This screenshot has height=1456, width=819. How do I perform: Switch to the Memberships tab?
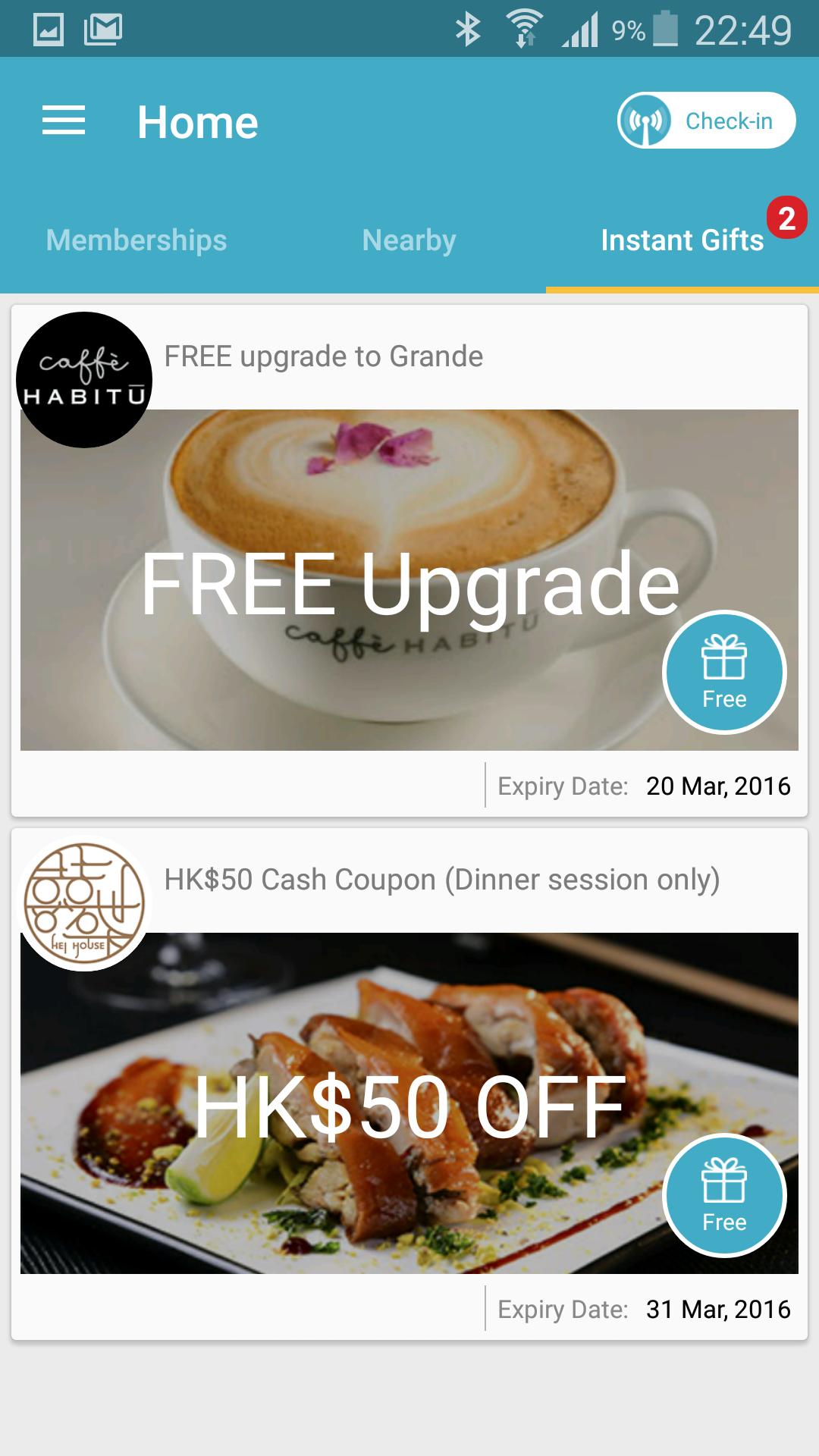136,240
